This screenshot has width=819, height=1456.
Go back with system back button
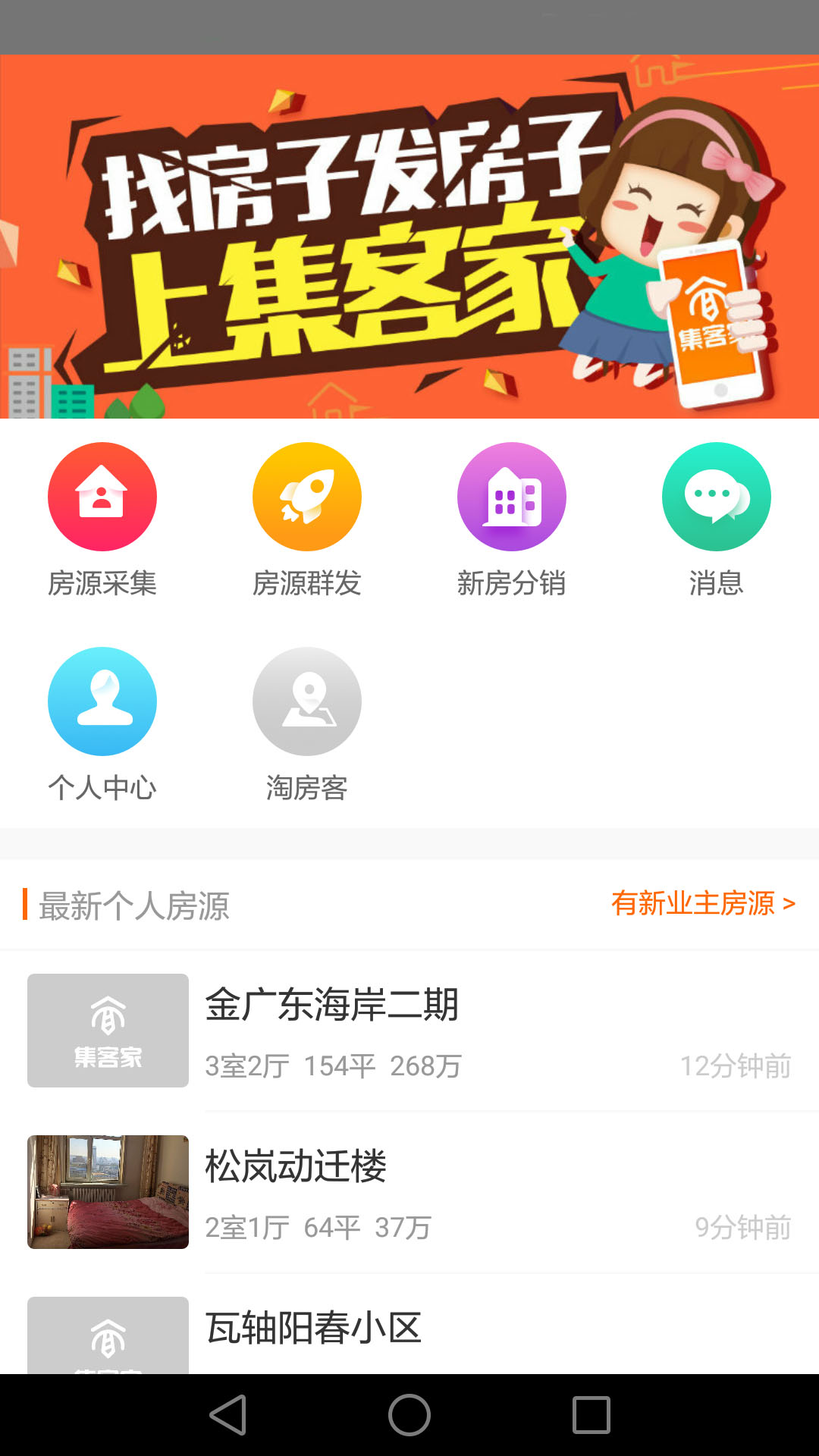228,1415
